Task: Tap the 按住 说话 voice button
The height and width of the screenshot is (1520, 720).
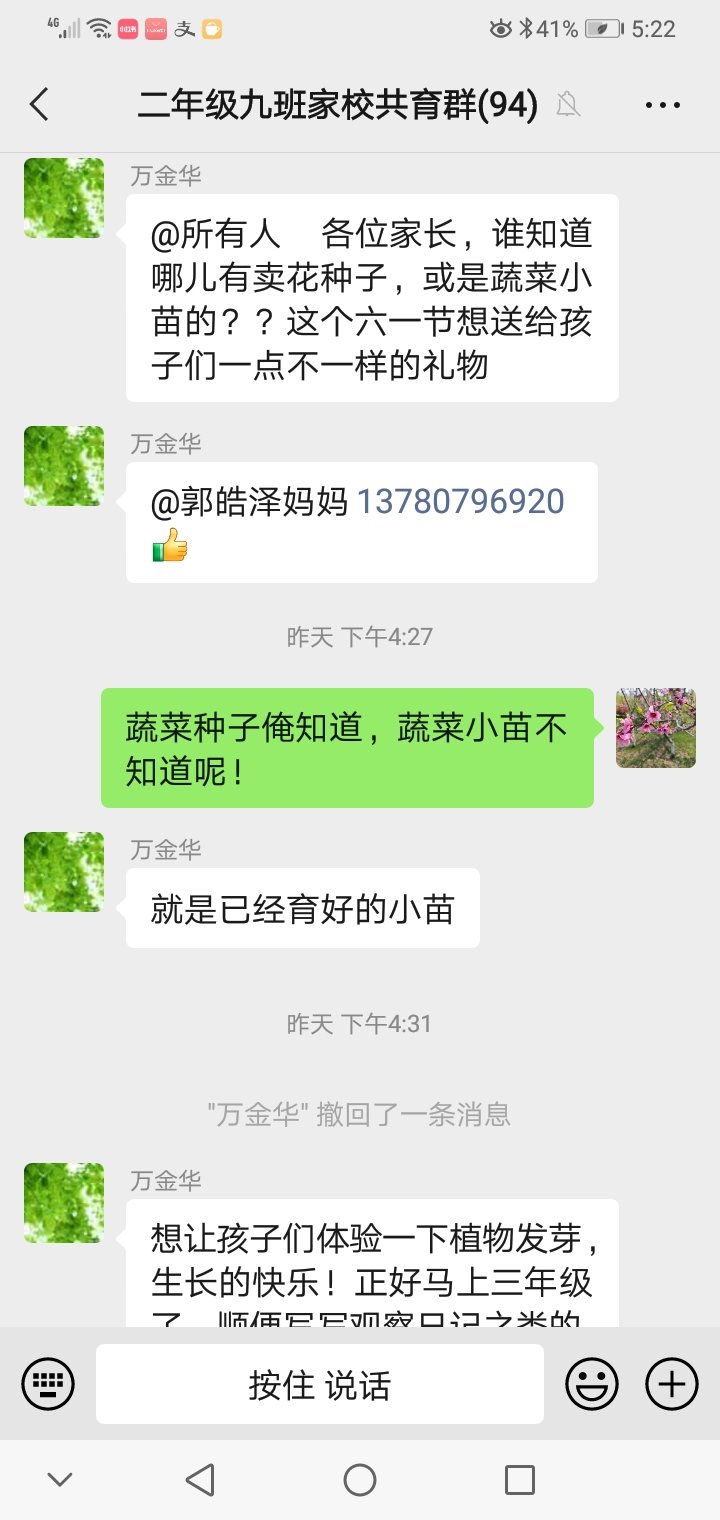Action: point(318,1384)
